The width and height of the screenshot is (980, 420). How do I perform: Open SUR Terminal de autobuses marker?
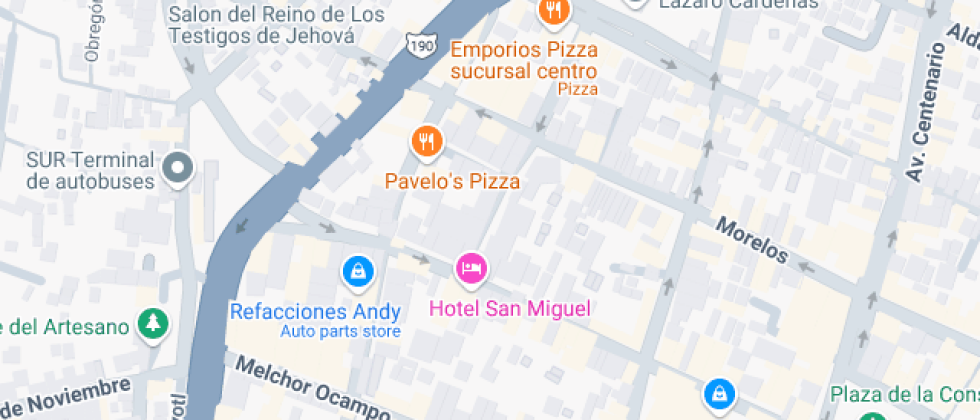[x=179, y=169]
